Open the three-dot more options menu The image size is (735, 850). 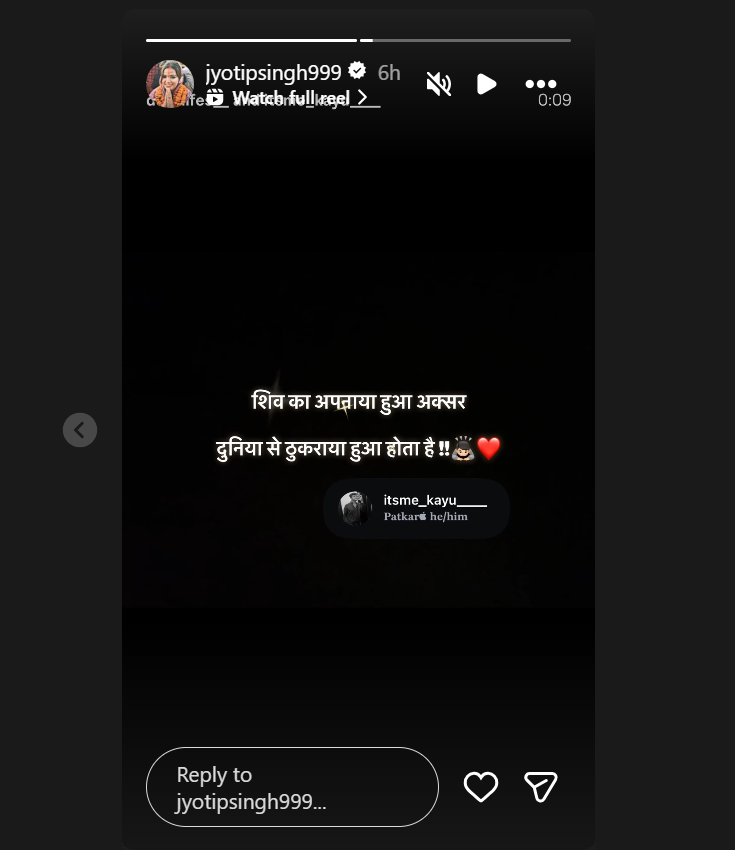point(540,84)
